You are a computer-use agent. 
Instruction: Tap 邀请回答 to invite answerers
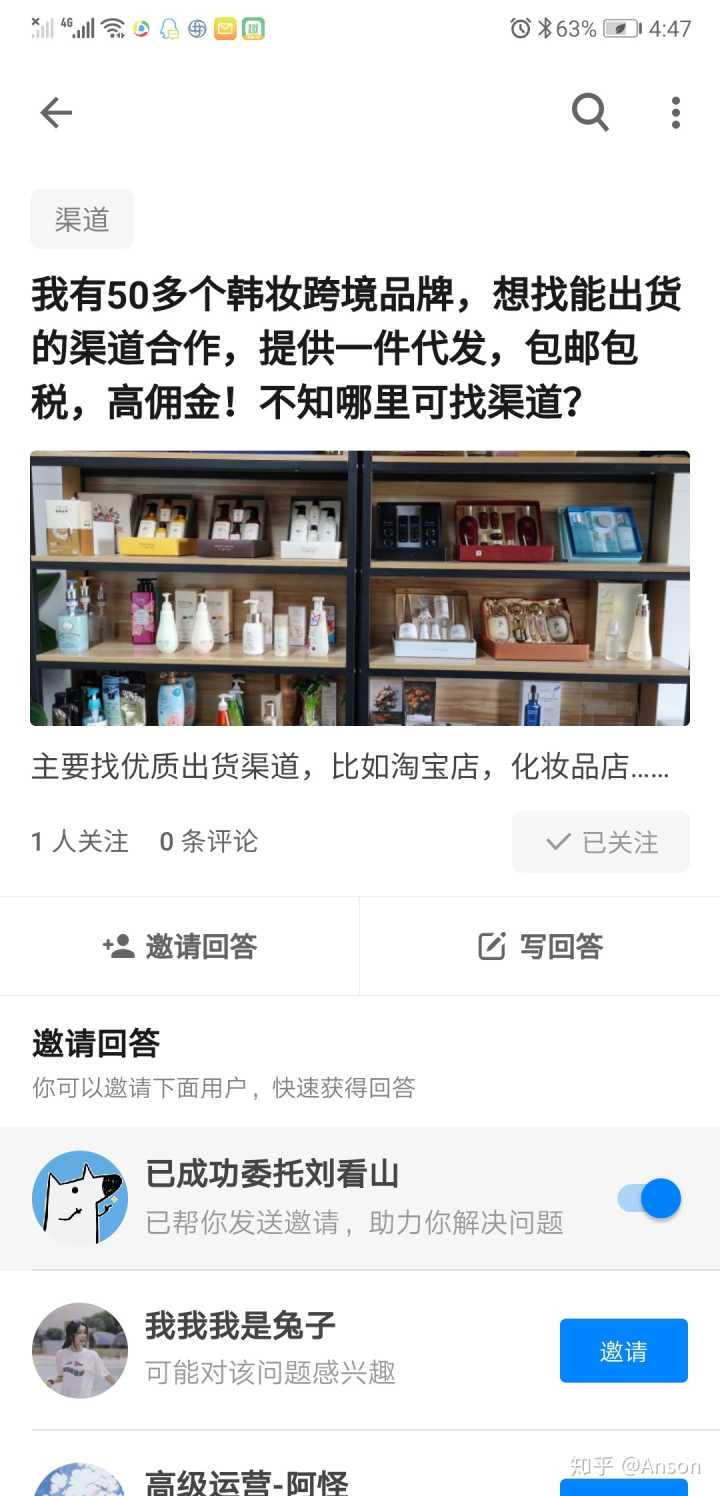coord(180,946)
